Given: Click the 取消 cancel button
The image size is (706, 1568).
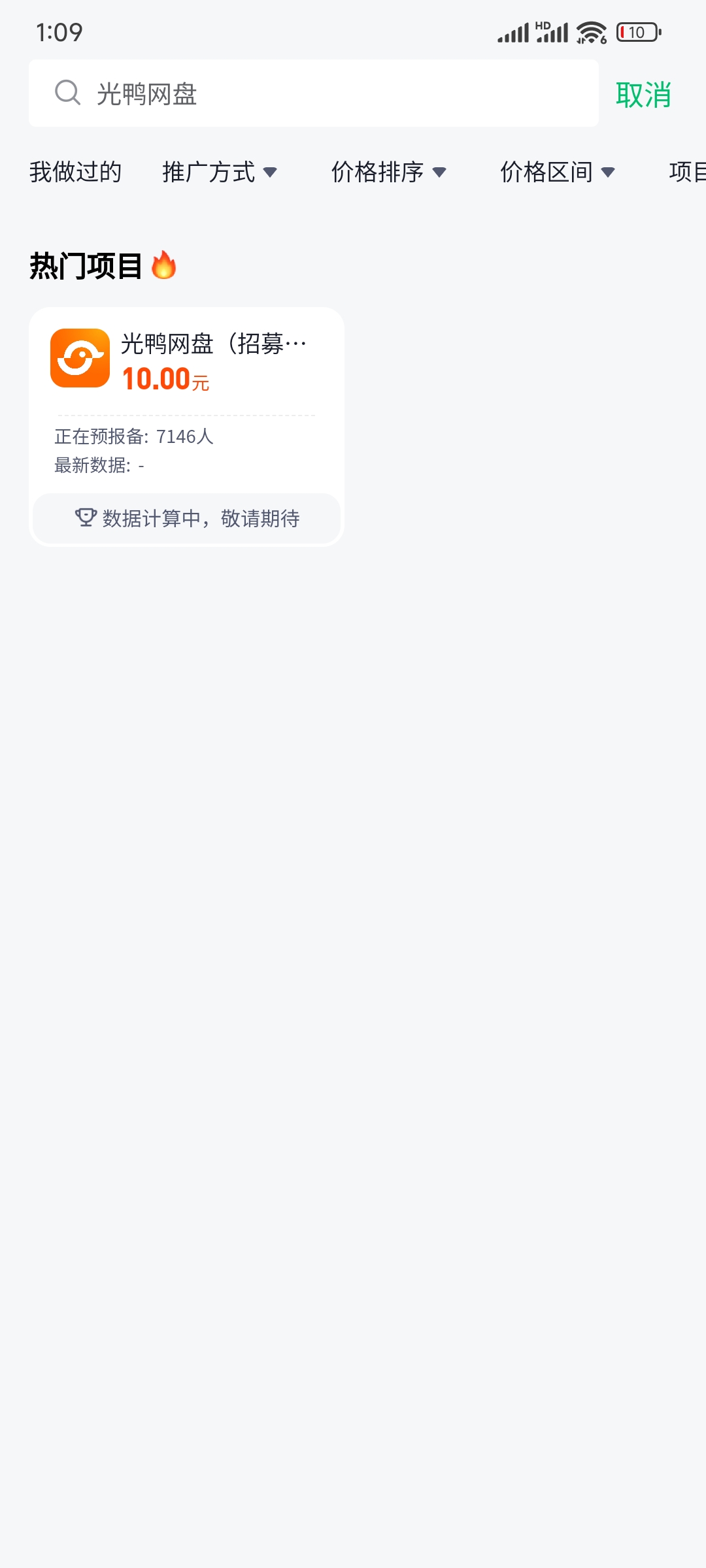Looking at the screenshot, I should (x=643, y=95).
